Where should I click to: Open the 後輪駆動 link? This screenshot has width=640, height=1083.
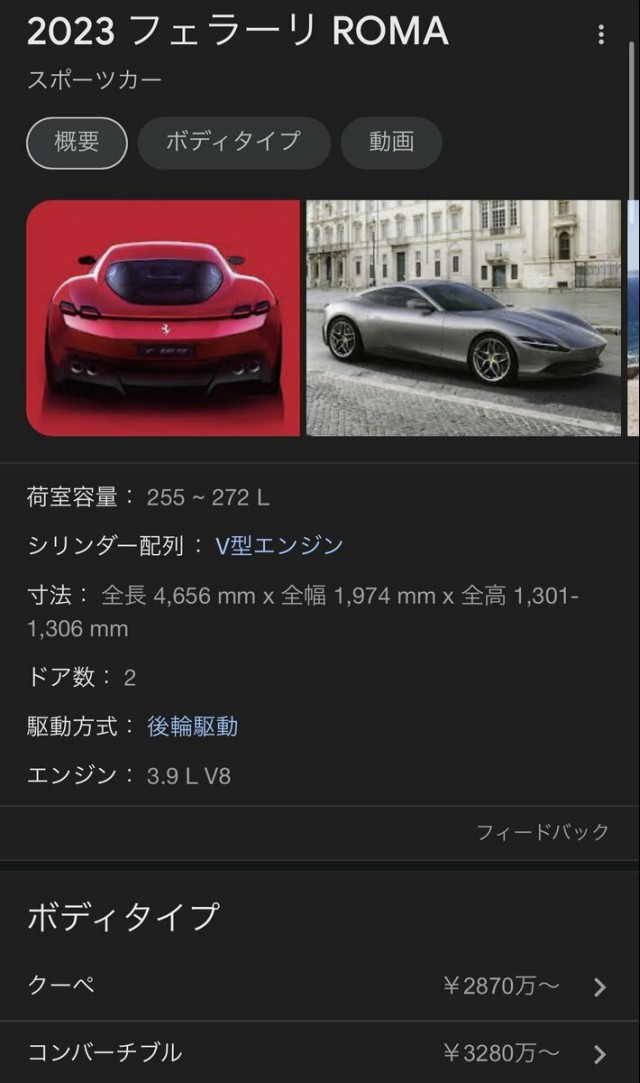(192, 727)
